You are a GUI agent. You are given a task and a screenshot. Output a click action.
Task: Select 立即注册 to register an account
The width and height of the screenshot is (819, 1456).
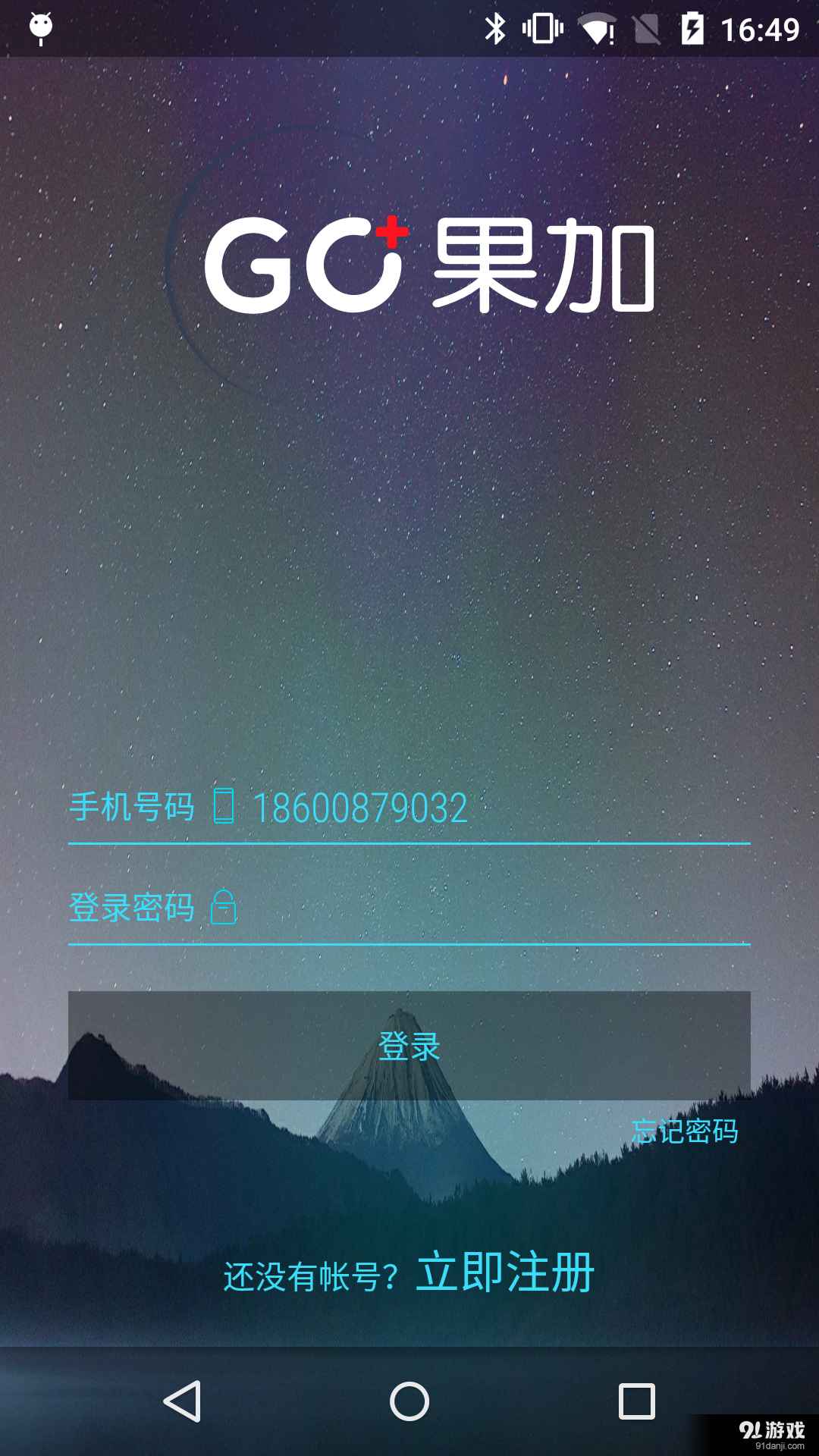(506, 1272)
